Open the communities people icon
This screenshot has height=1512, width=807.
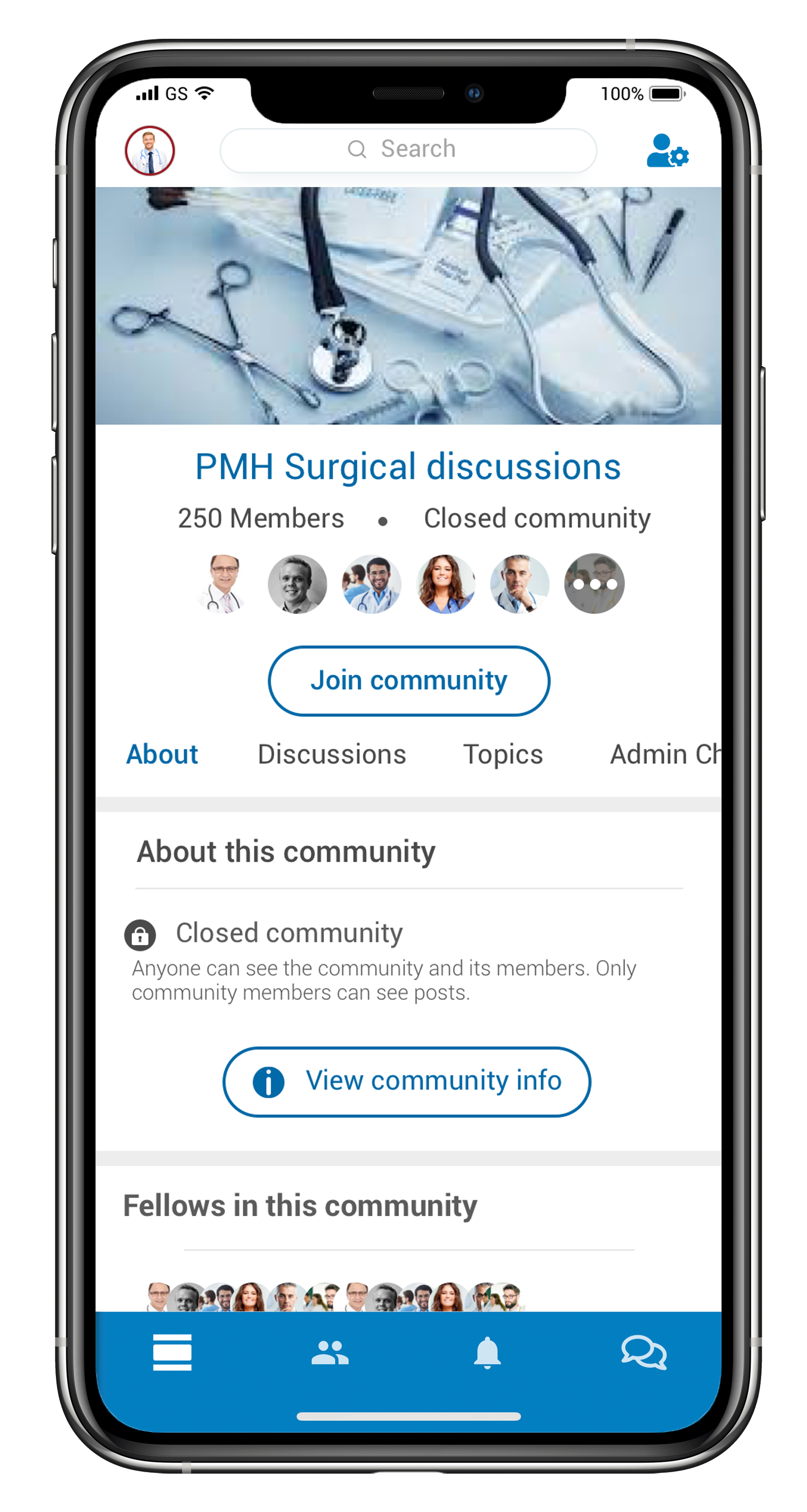click(329, 1352)
